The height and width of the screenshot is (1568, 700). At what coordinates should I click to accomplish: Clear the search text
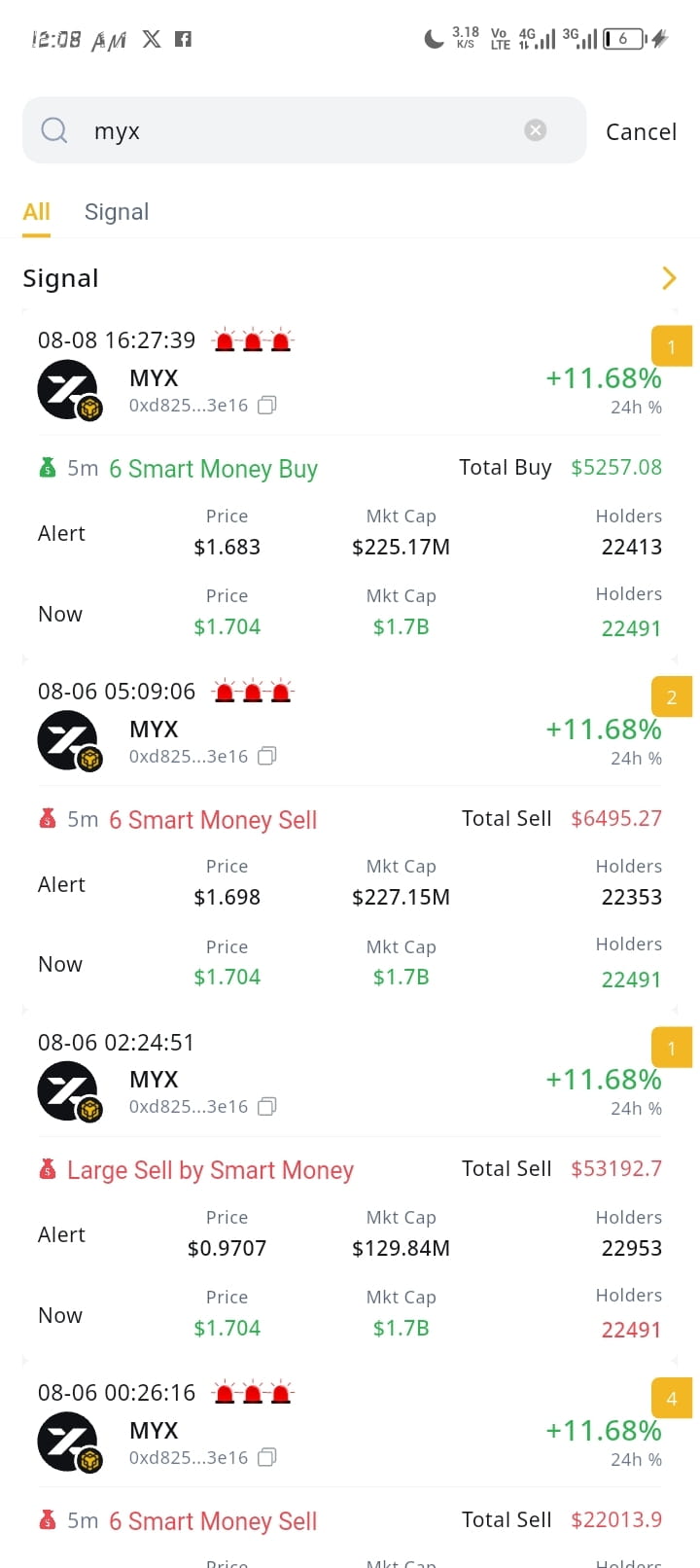pyautogui.click(x=536, y=130)
